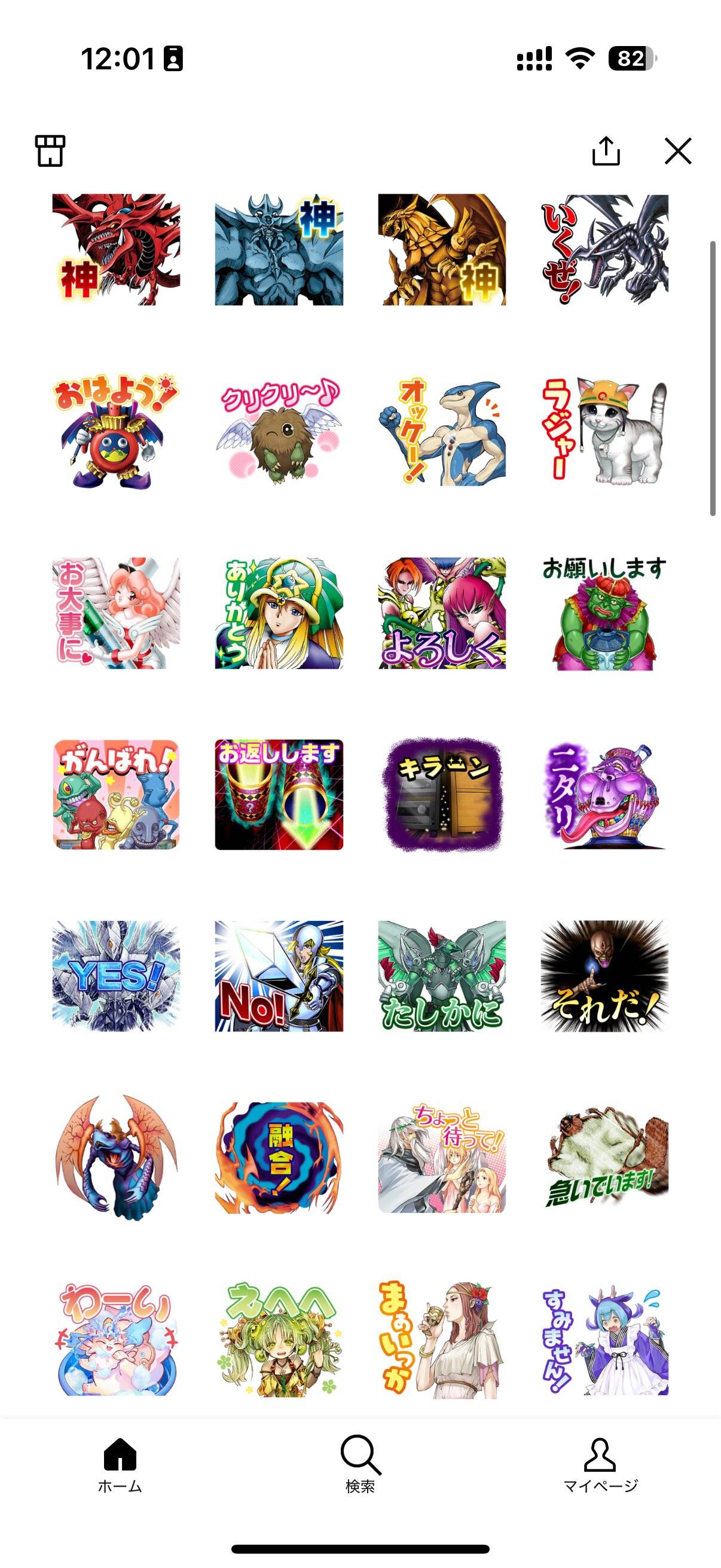Tap the オッケー! sticker
Image resolution: width=721 pixels, height=1568 pixels.
[x=442, y=431]
